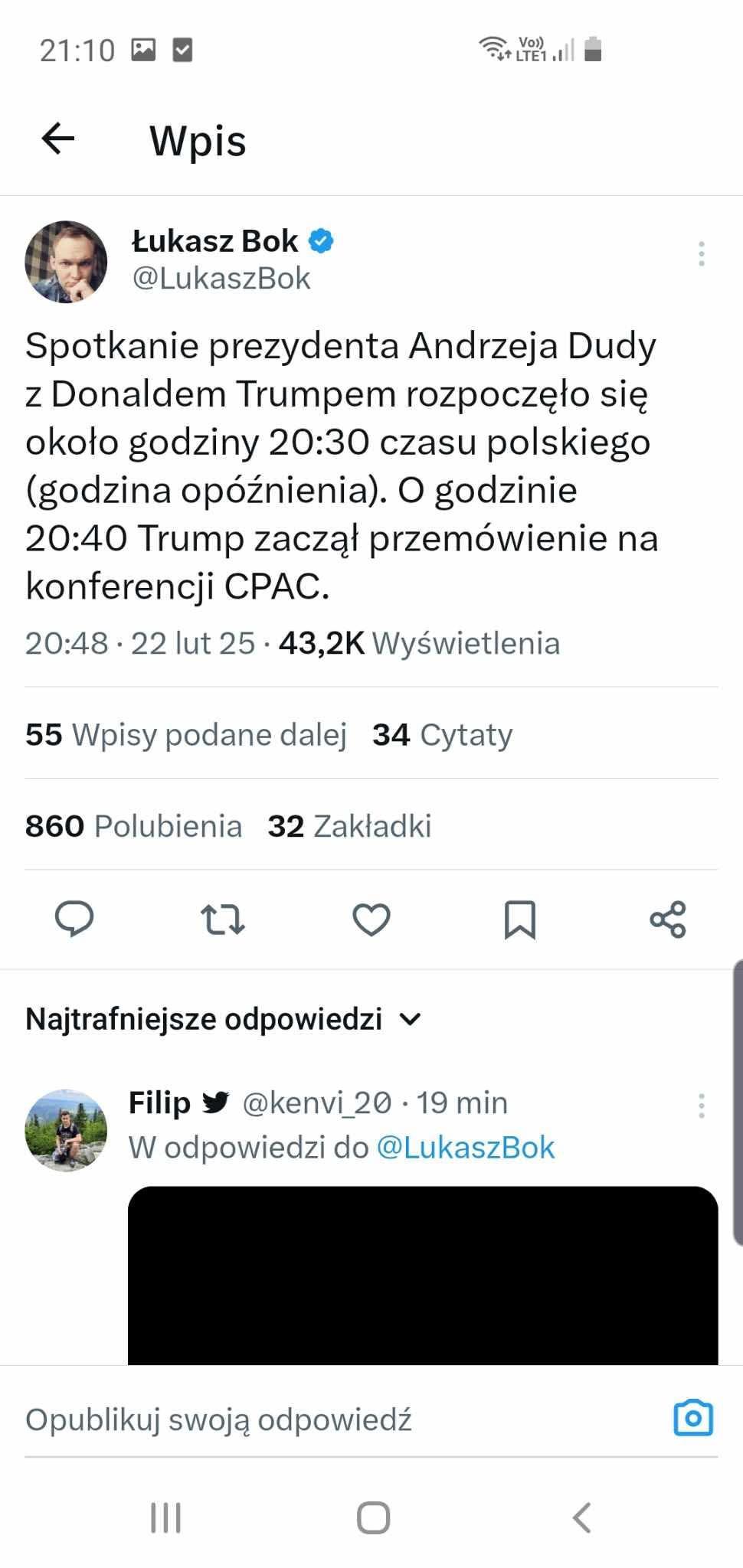This screenshot has height=1568, width=743.
Task: Open the @LukaszBok mention link
Action: pyautogui.click(x=465, y=1147)
